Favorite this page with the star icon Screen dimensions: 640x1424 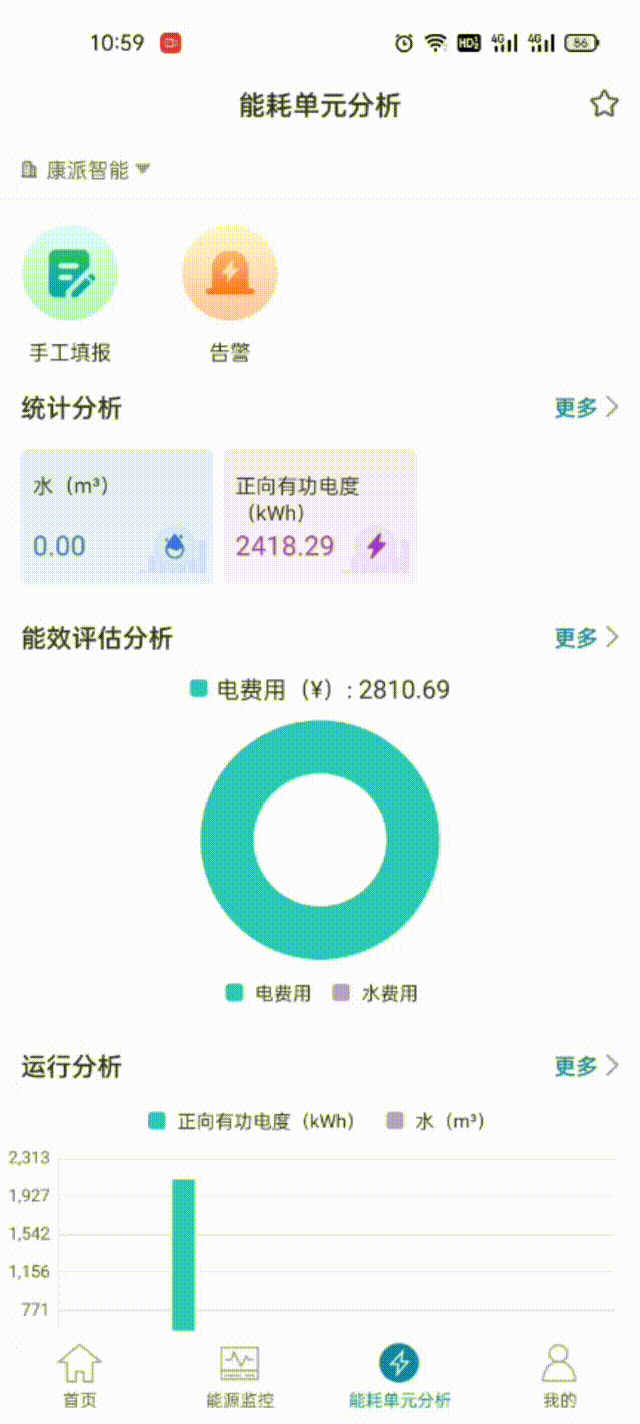click(603, 104)
